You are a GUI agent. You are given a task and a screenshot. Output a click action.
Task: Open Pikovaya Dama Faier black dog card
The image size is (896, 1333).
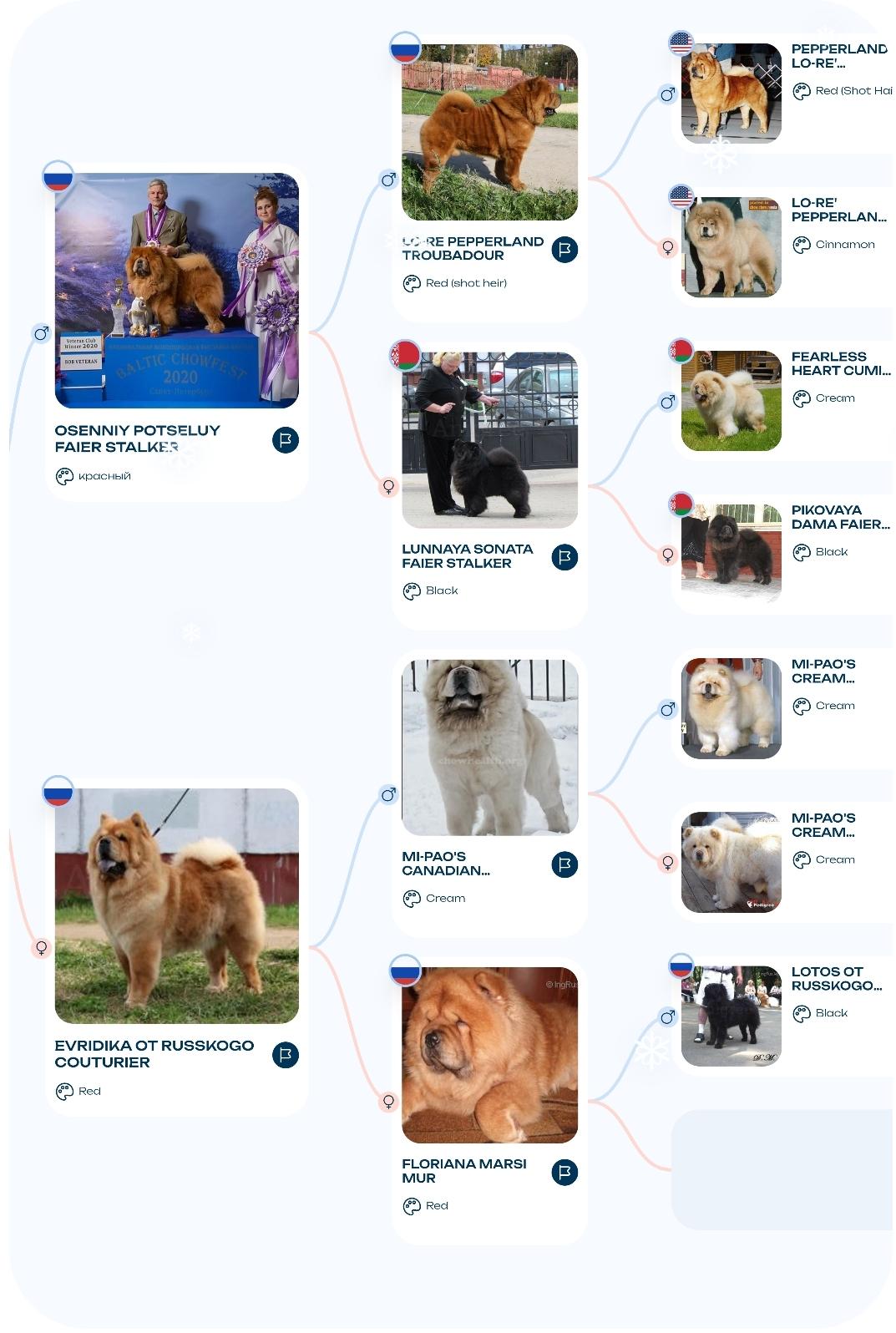tap(731, 554)
